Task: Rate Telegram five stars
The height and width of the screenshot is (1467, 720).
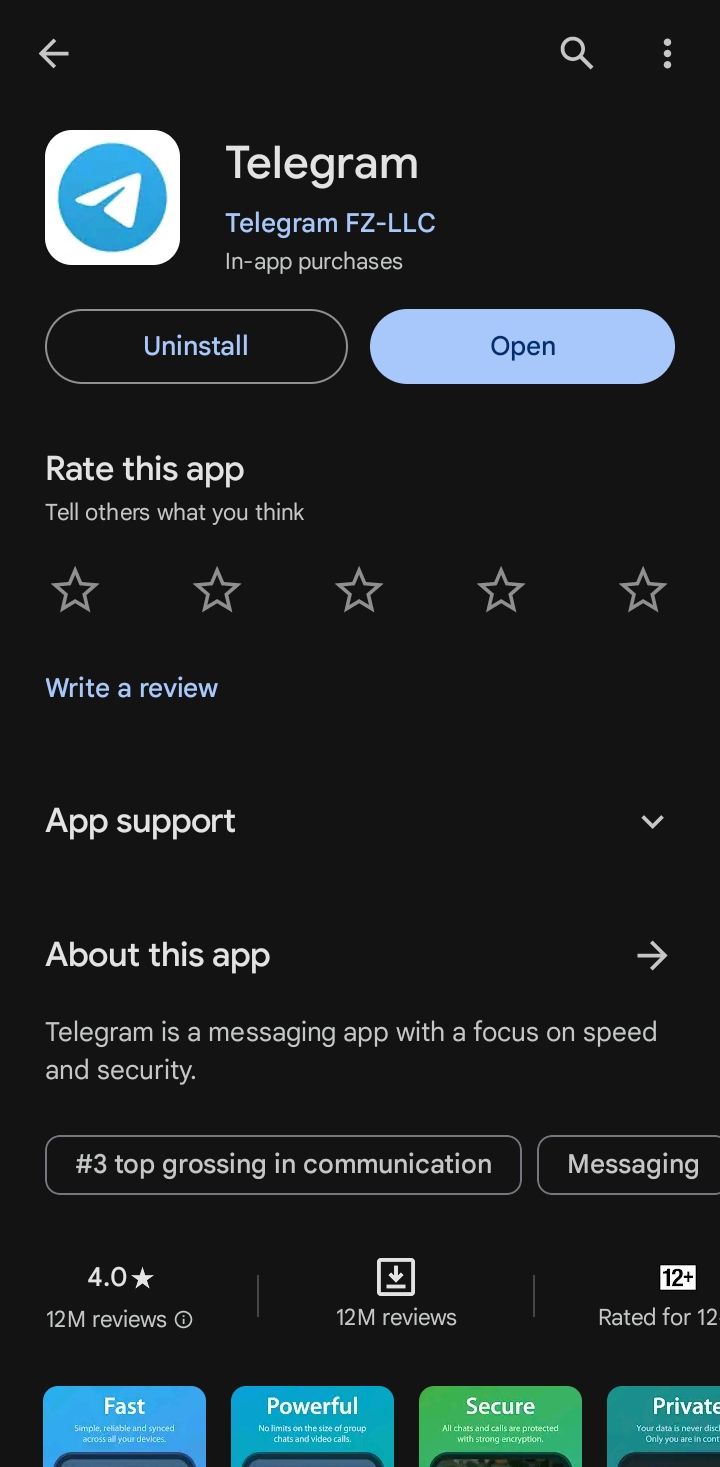Action: pyautogui.click(x=643, y=590)
